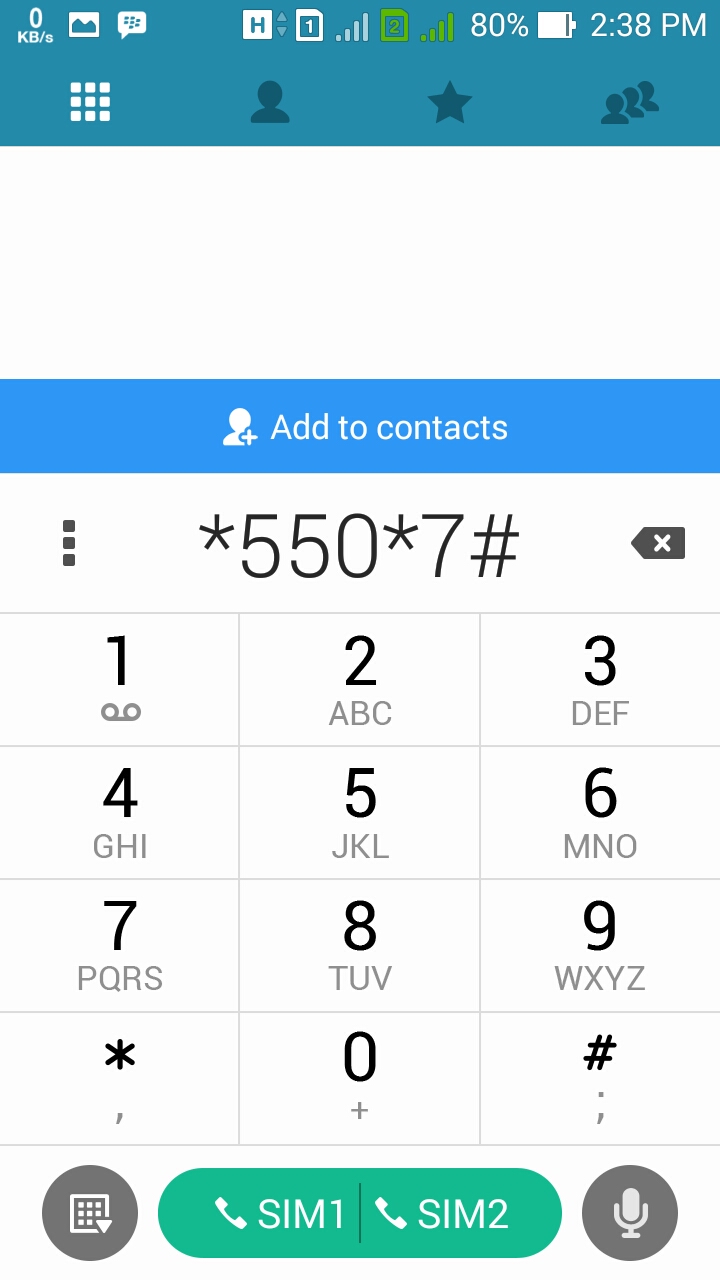
Task: Tap the 3 DEF key
Action: (x=600, y=680)
